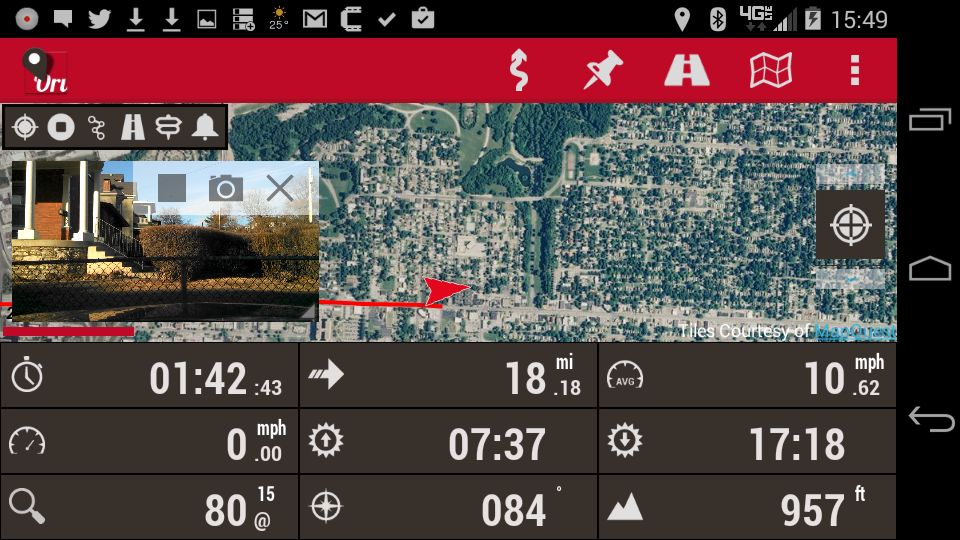
Task: Go back using system back button
Action: coord(931,420)
